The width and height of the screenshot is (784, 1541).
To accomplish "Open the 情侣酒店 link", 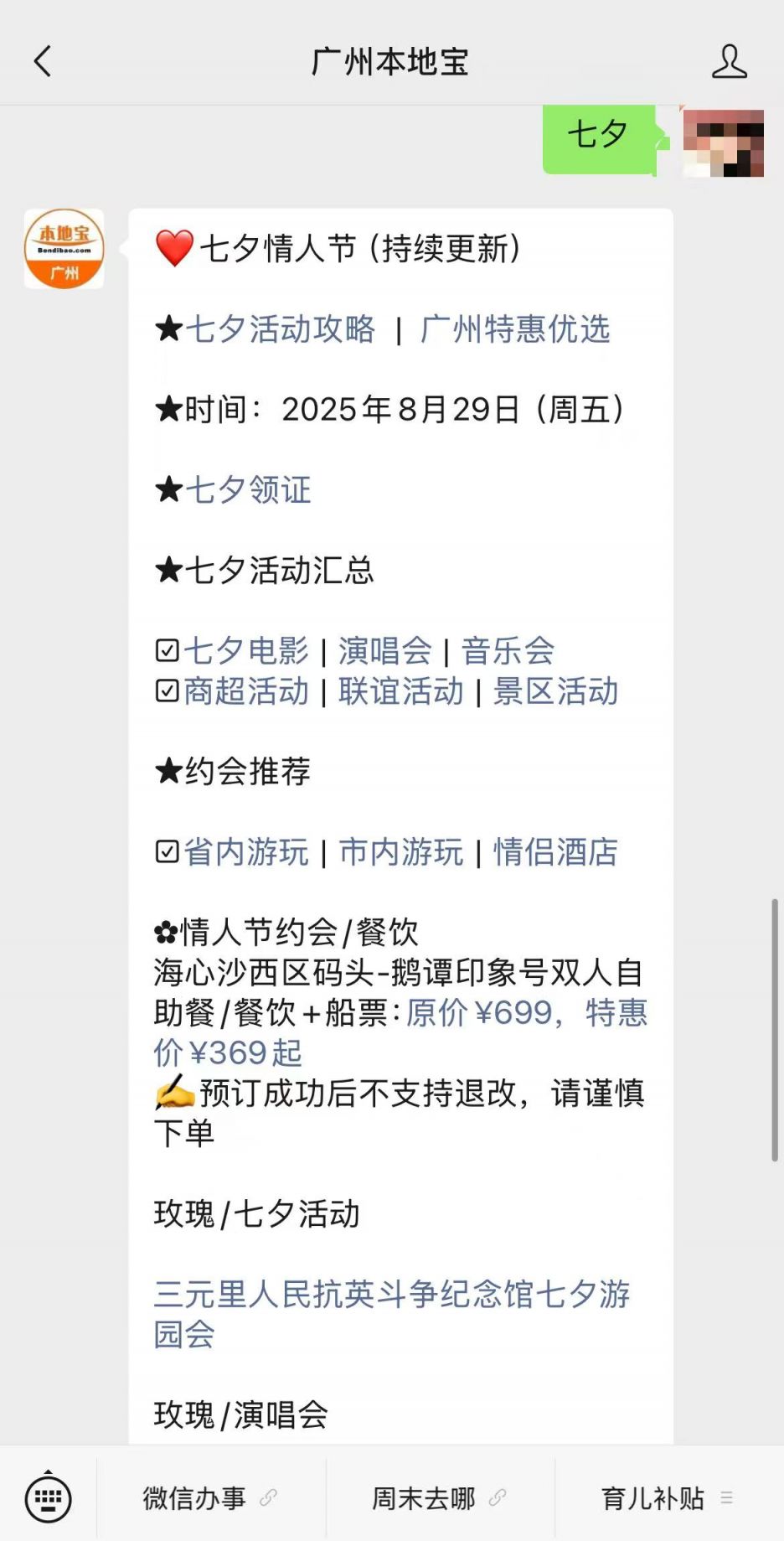I will click(x=555, y=852).
